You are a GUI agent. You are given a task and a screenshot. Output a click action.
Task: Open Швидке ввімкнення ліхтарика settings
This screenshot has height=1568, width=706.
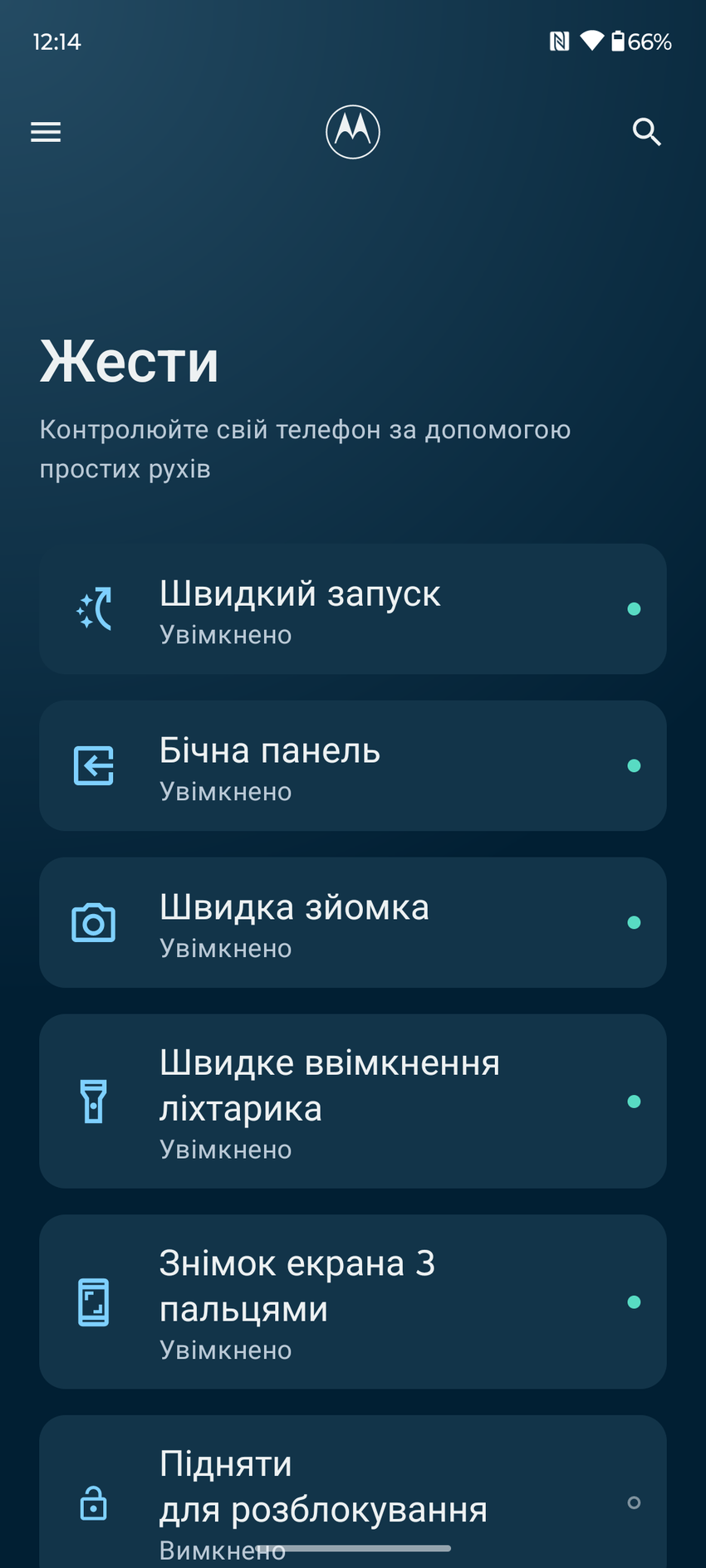pos(352,1101)
